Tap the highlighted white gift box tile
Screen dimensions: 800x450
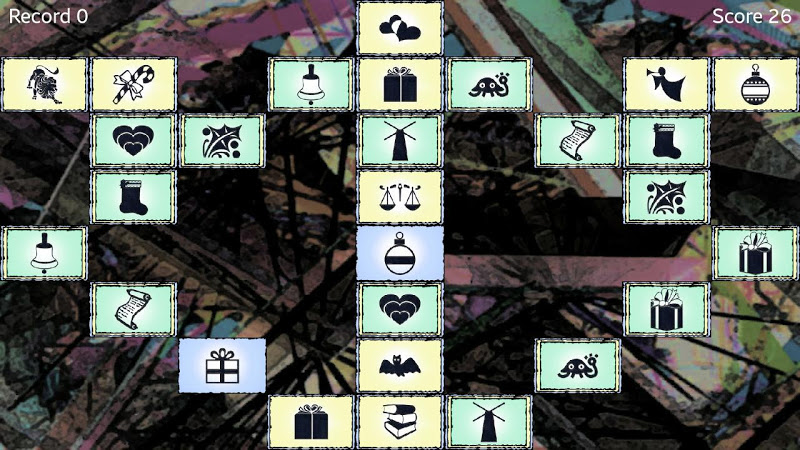point(222,365)
